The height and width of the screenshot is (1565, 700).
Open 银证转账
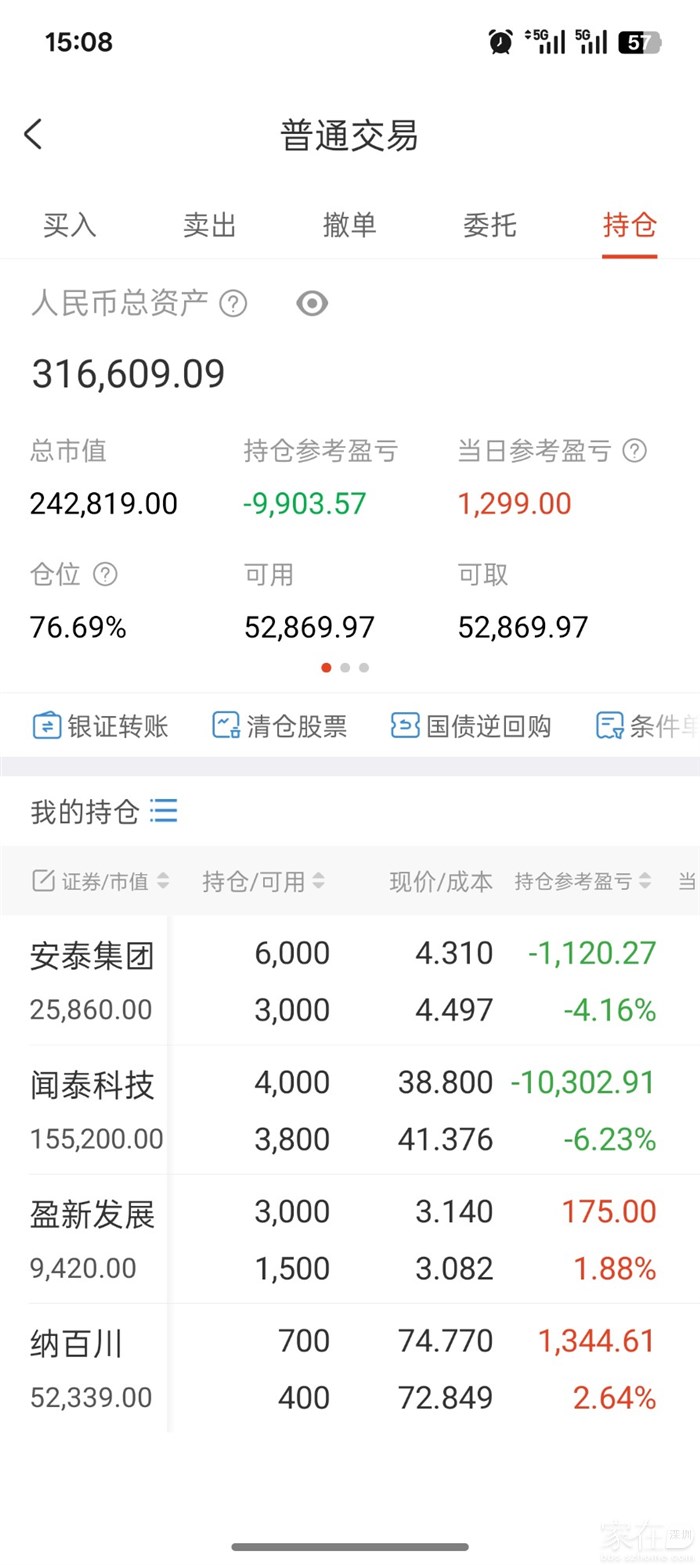click(100, 726)
